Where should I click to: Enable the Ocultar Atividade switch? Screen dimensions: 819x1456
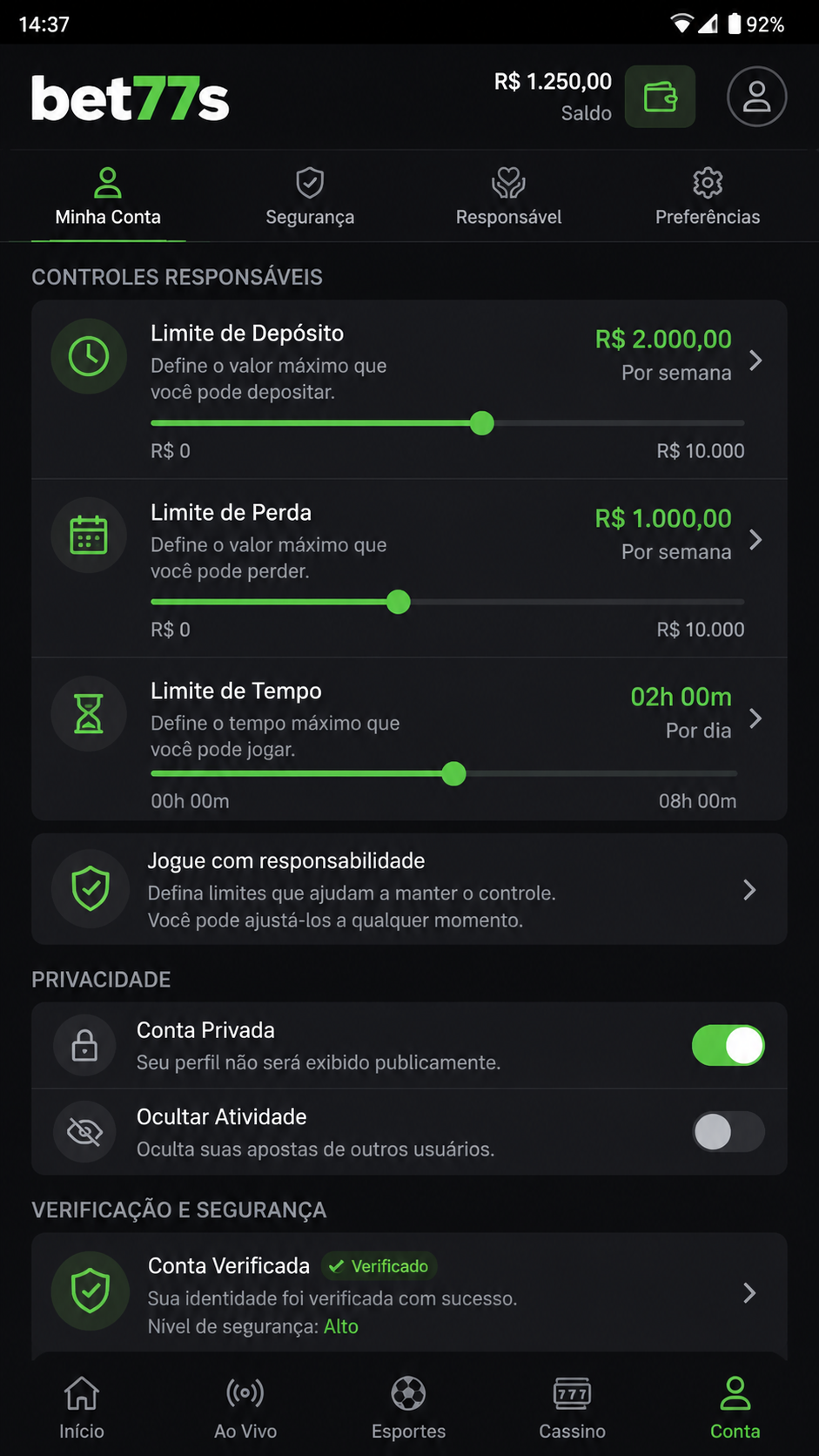728,1132
